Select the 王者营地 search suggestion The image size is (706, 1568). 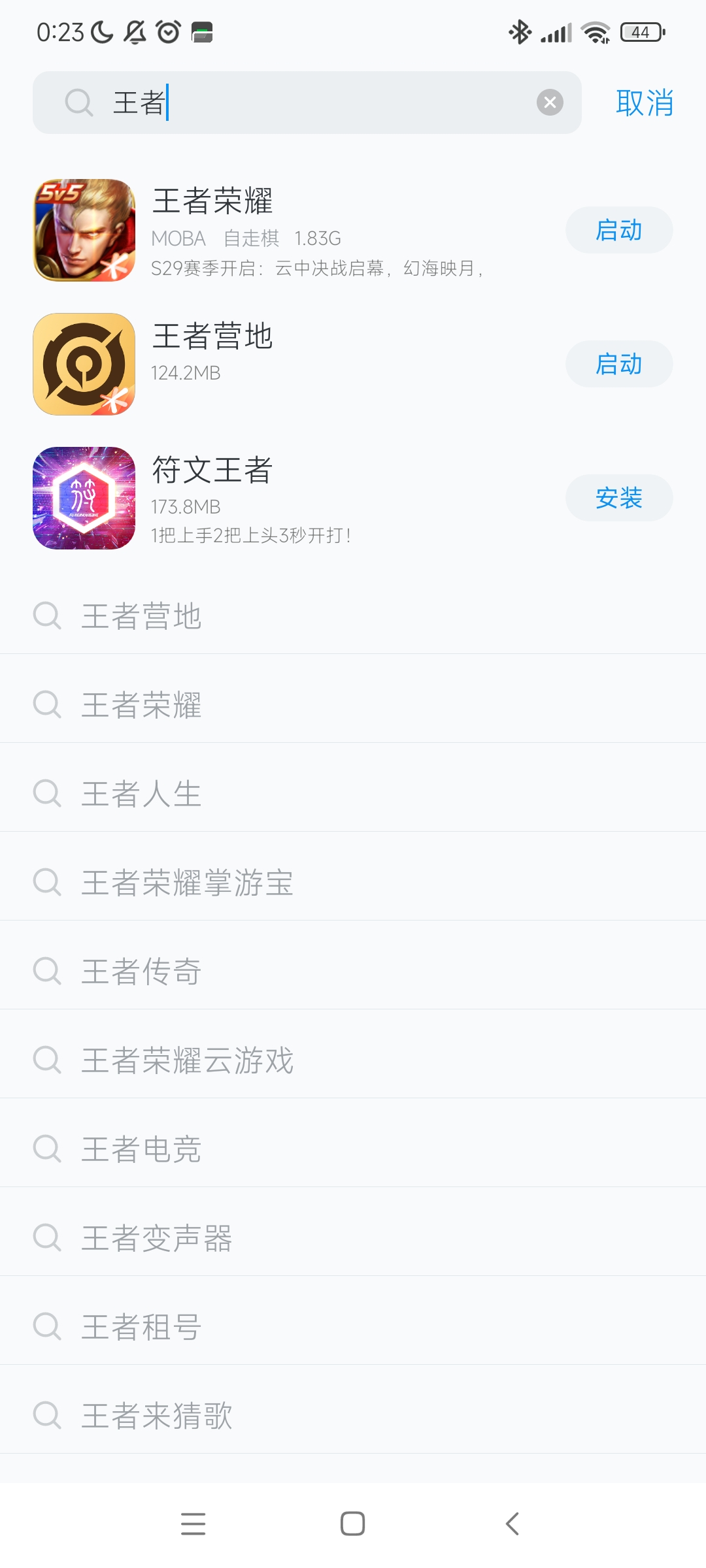click(353, 616)
